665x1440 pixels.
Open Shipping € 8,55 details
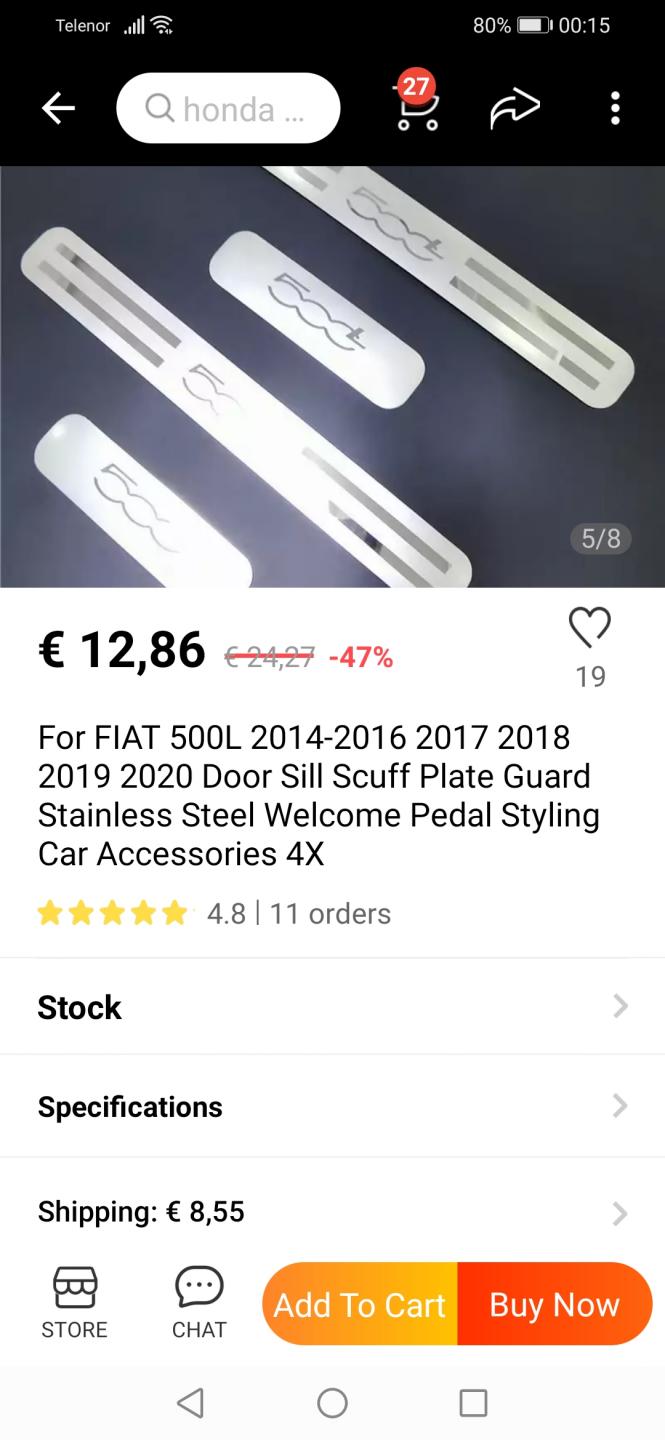click(x=332, y=1212)
